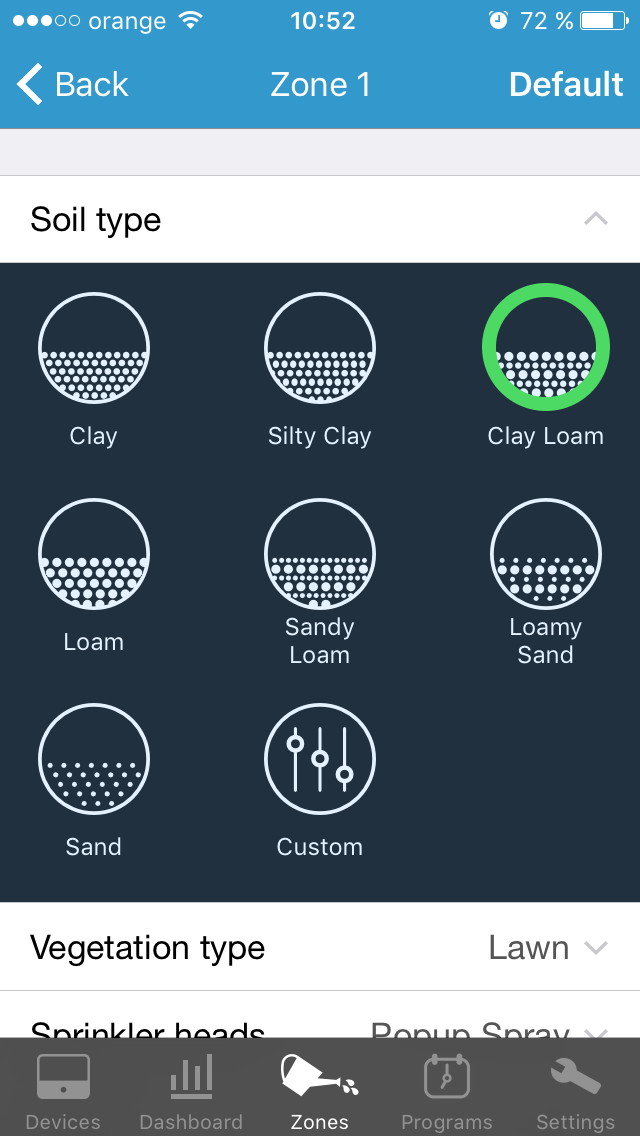The image size is (640, 1136).
Task: Choose Silty Clay soil
Action: pos(320,370)
